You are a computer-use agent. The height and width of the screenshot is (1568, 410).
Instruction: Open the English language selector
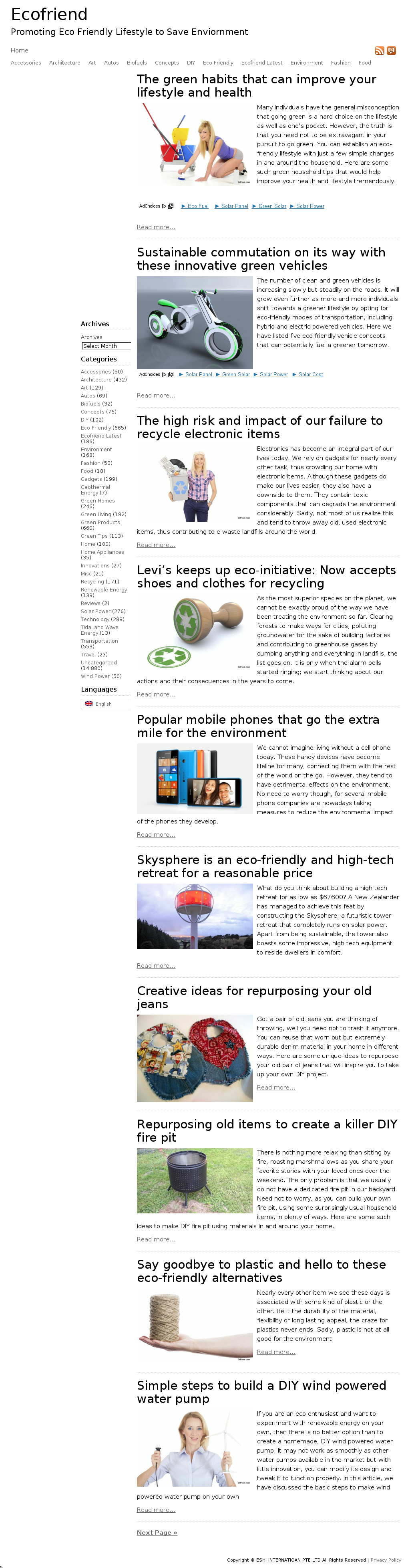(x=106, y=704)
